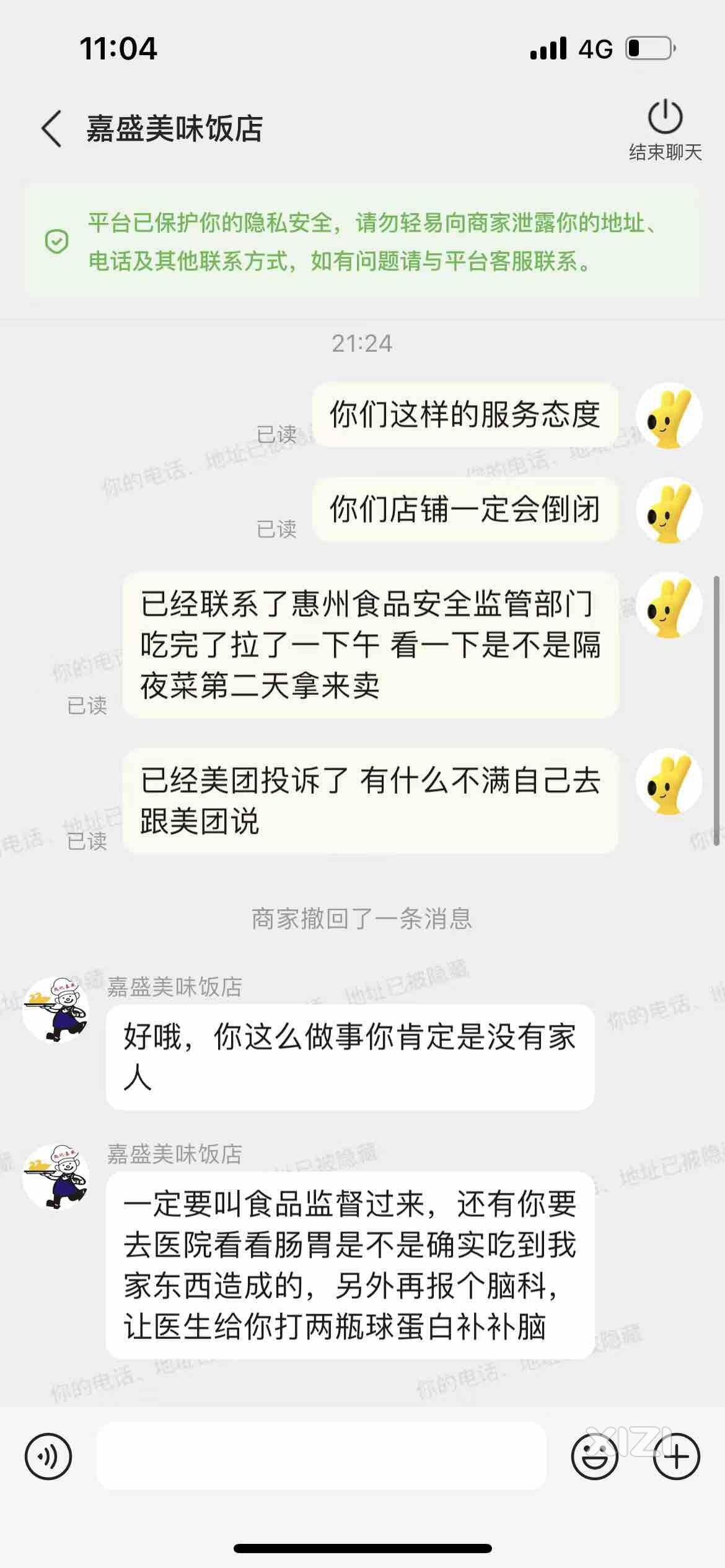This screenshot has width=725, height=1568.
Task: Open the emoji picker
Action: [594, 1457]
